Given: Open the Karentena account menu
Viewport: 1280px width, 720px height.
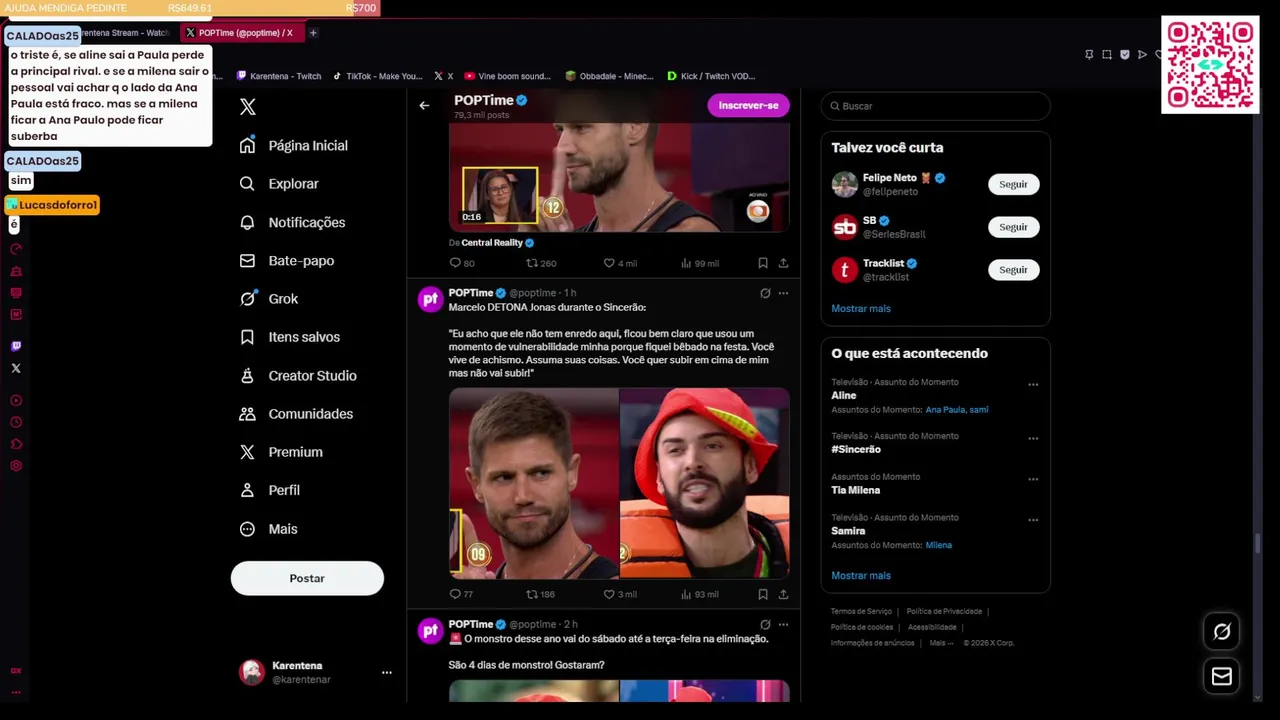Looking at the screenshot, I should [x=386, y=673].
